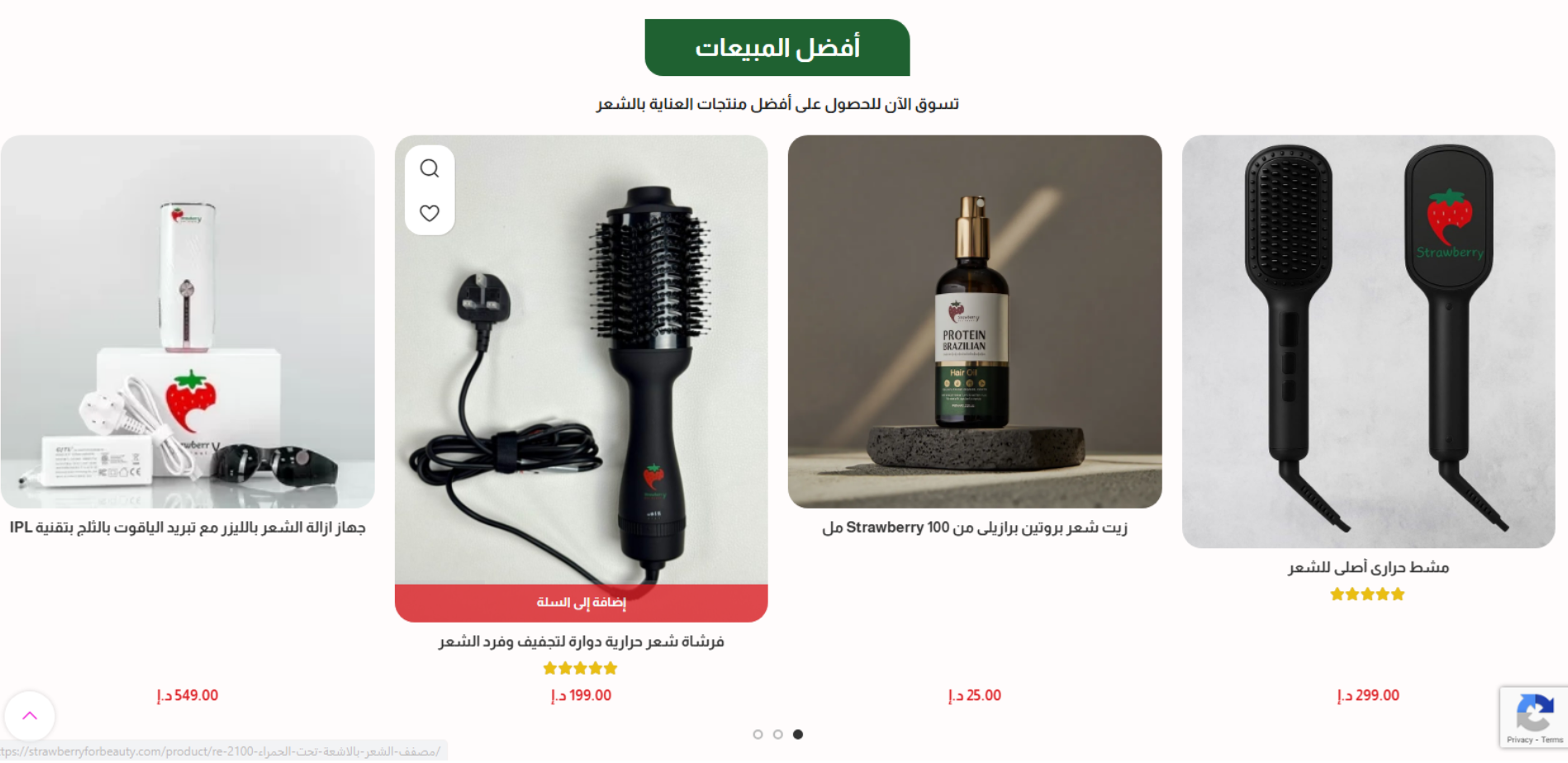Open quick view on the rotating hair brush
Screen dimensions: 1568x763
pos(429,168)
